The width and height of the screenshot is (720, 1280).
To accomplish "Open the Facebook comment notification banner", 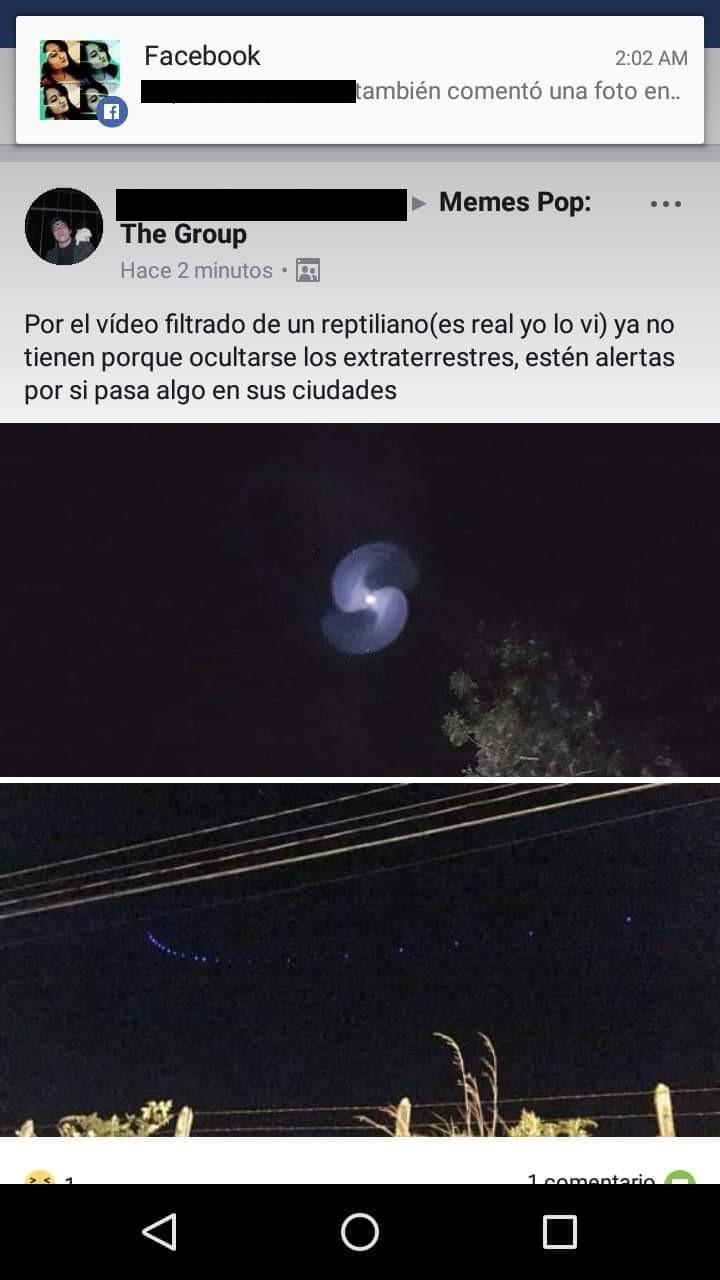I will (x=360, y=80).
